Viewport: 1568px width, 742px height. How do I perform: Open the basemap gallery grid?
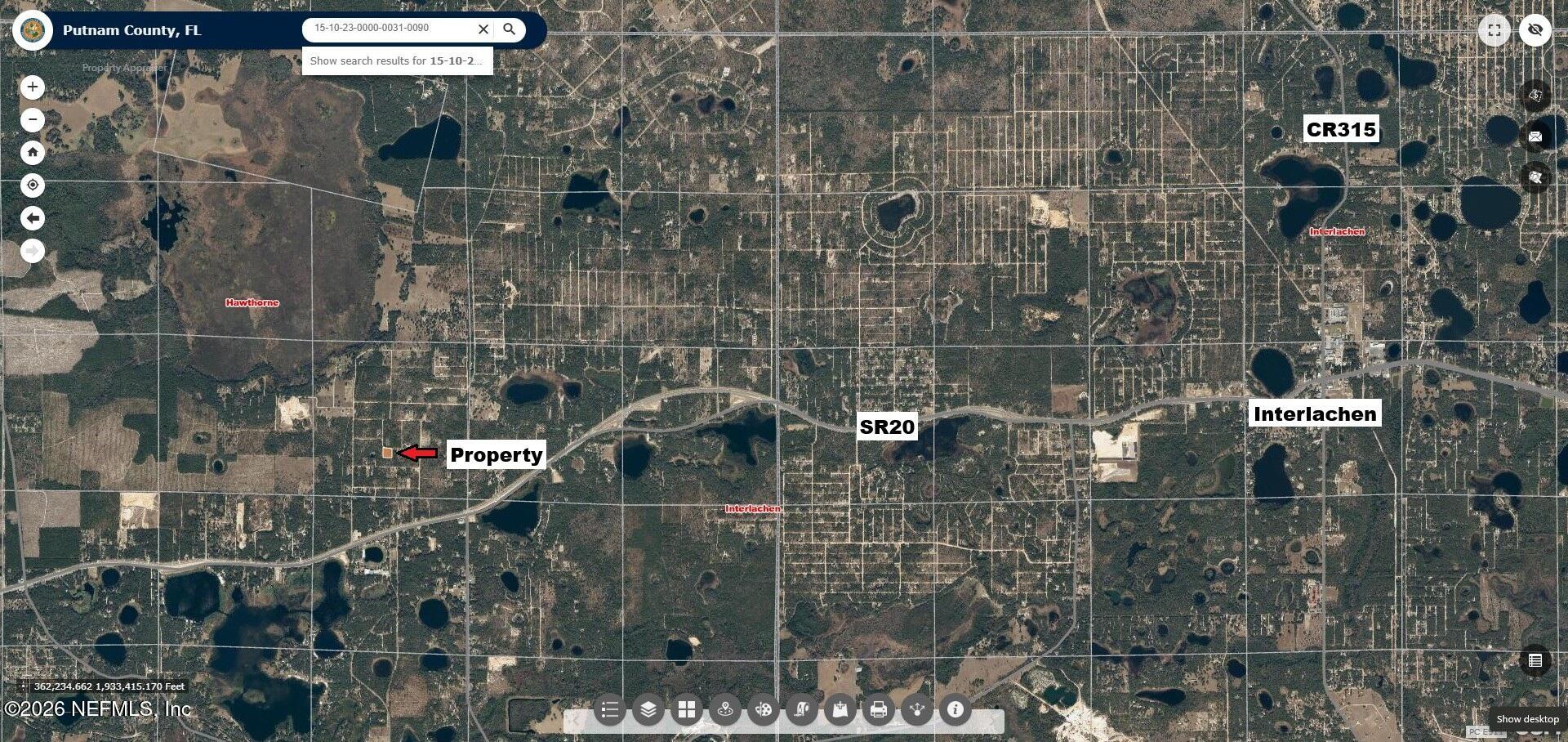(x=687, y=709)
